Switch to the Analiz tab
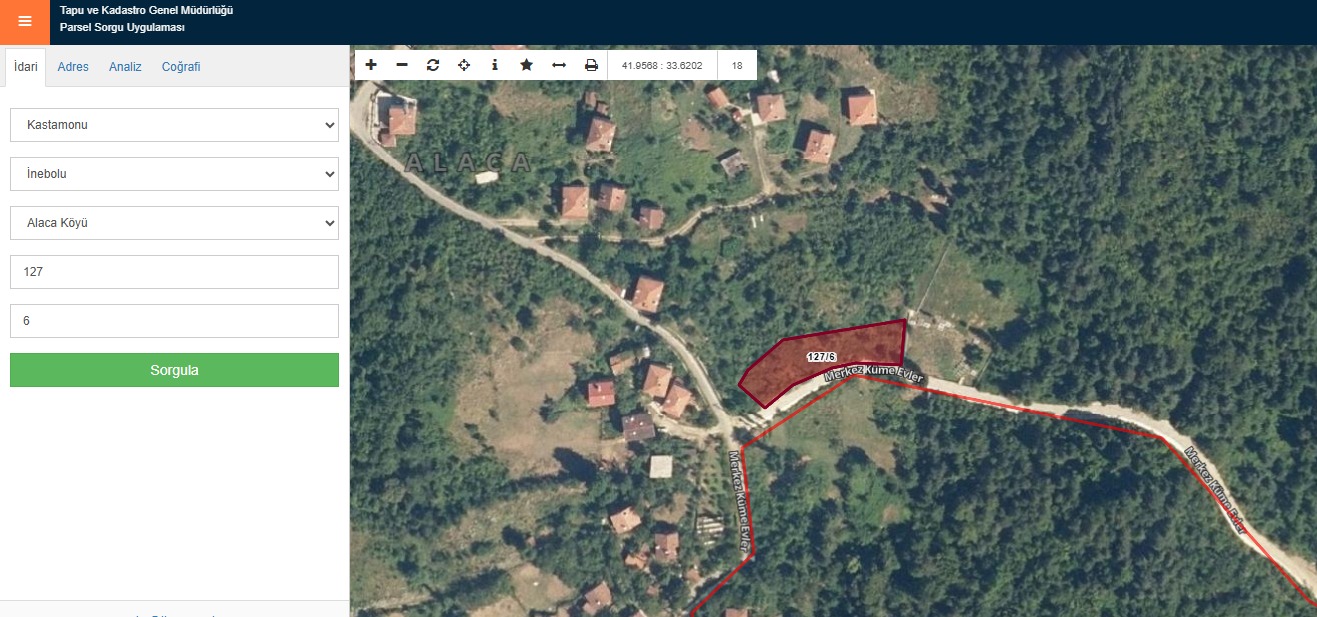Screen dimensions: 1317x617 coord(125,67)
